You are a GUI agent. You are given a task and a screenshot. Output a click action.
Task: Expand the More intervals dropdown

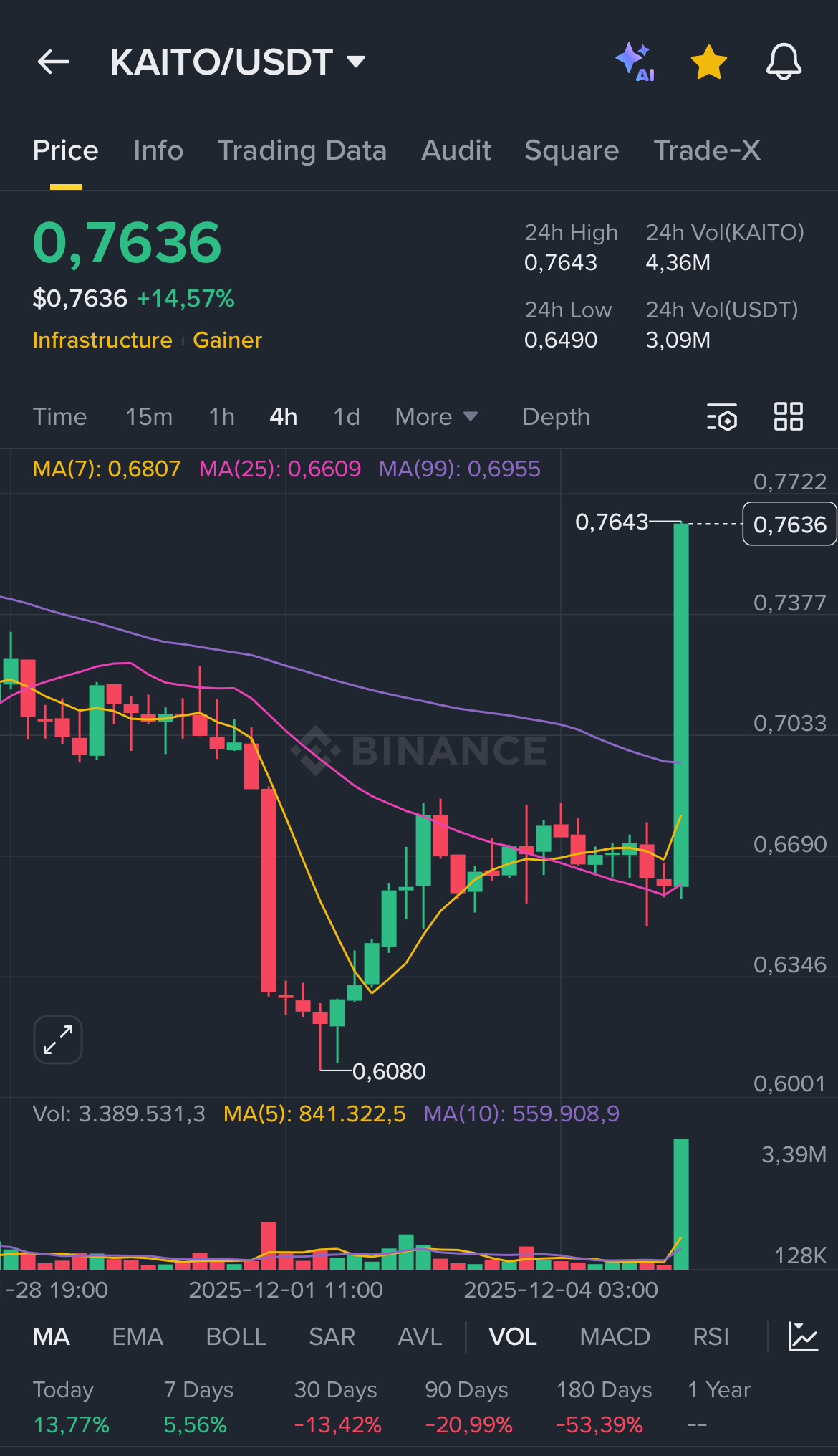tap(435, 417)
